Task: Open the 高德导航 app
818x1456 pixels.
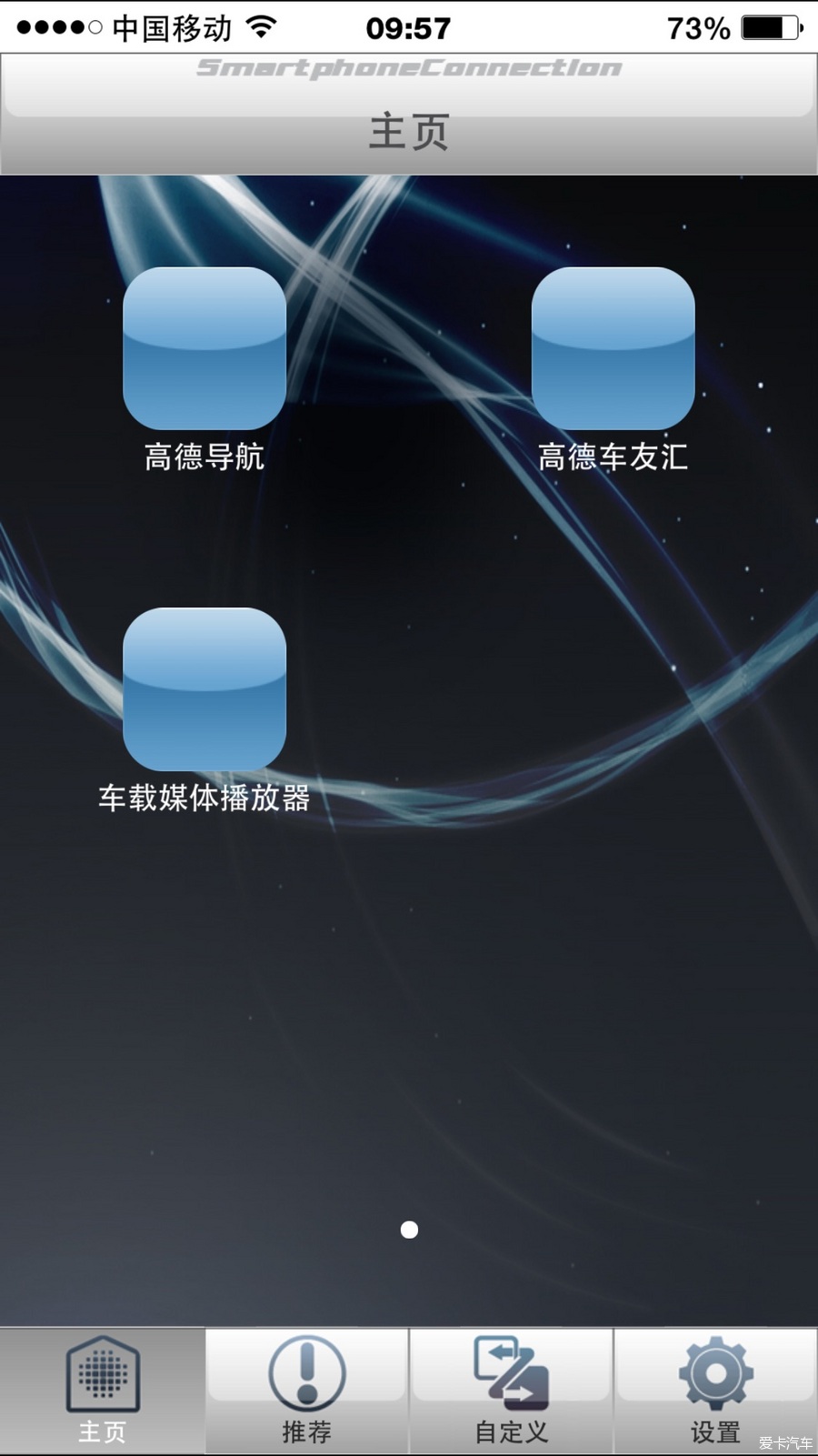Action: click(204, 348)
